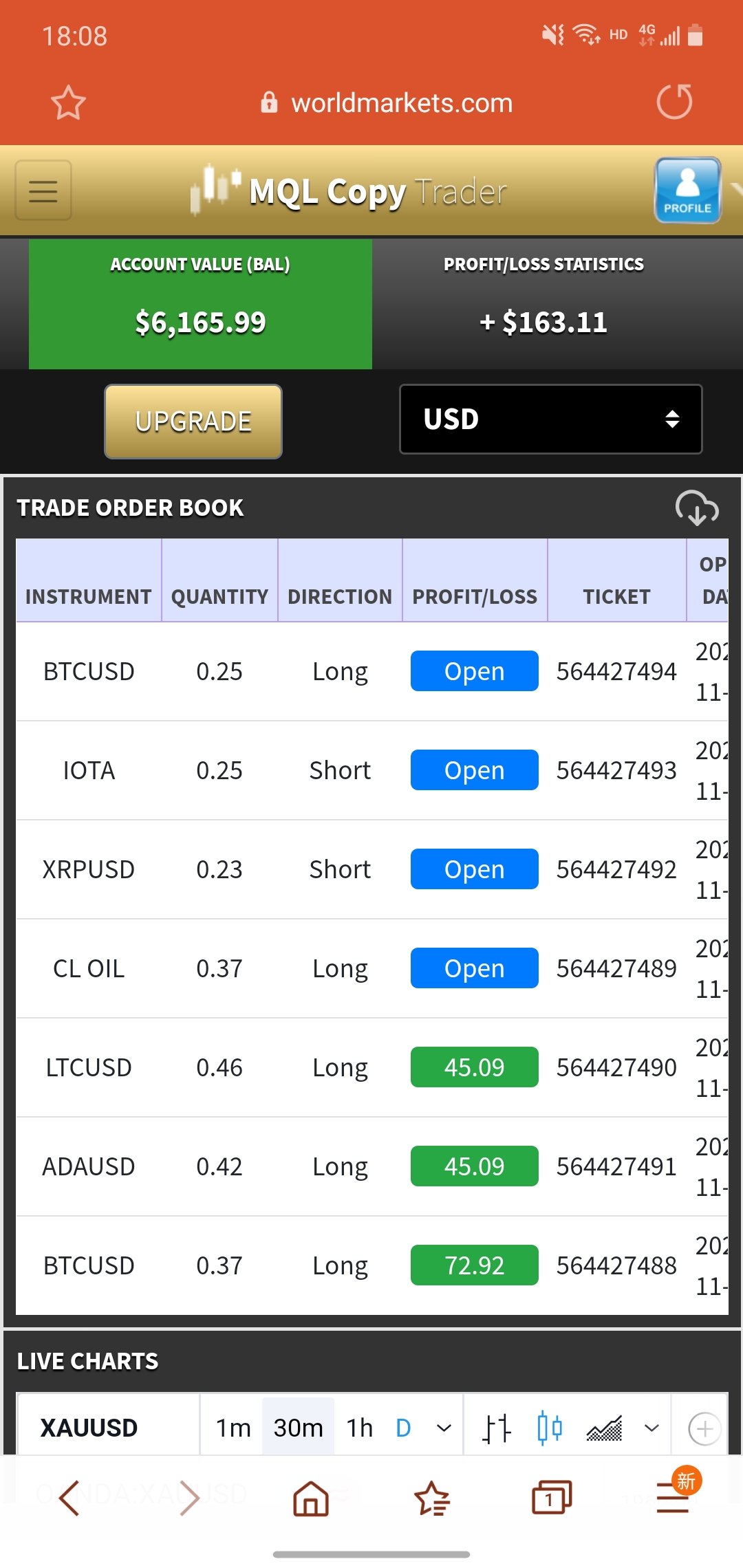The height and width of the screenshot is (1568, 743).
Task: Reload the worldmarkets.com page
Action: [674, 102]
